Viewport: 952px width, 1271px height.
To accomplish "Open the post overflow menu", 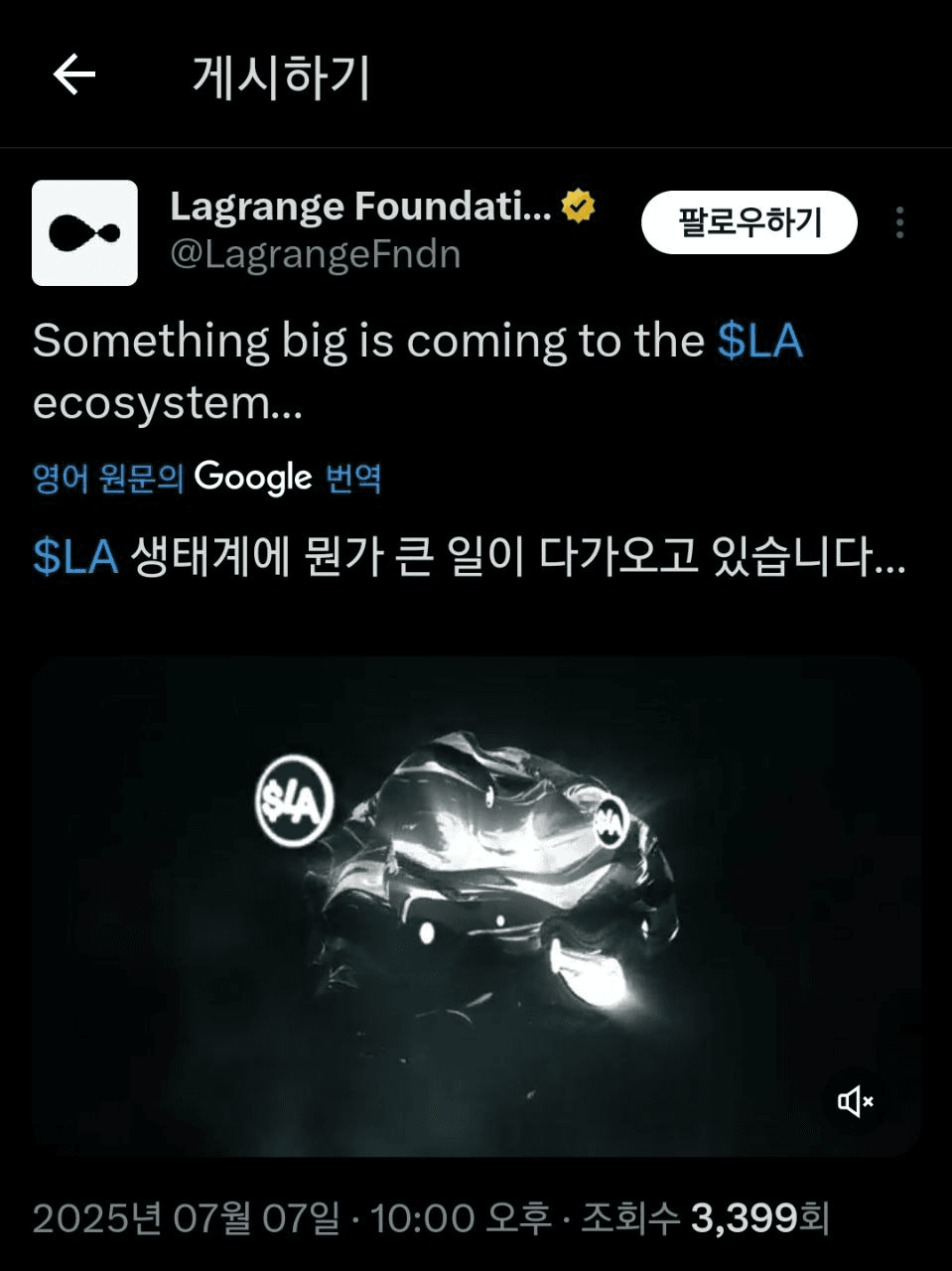I will [x=899, y=222].
